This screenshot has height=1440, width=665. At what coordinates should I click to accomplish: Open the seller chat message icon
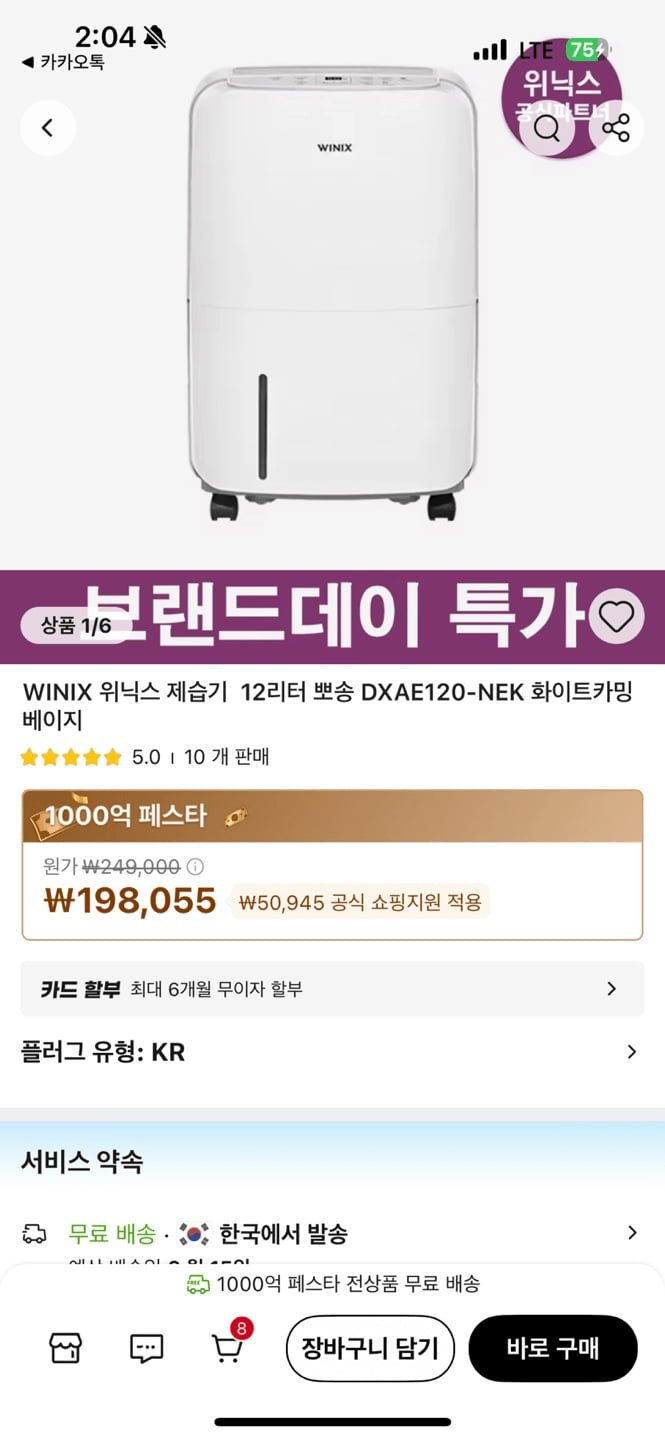coord(147,1348)
